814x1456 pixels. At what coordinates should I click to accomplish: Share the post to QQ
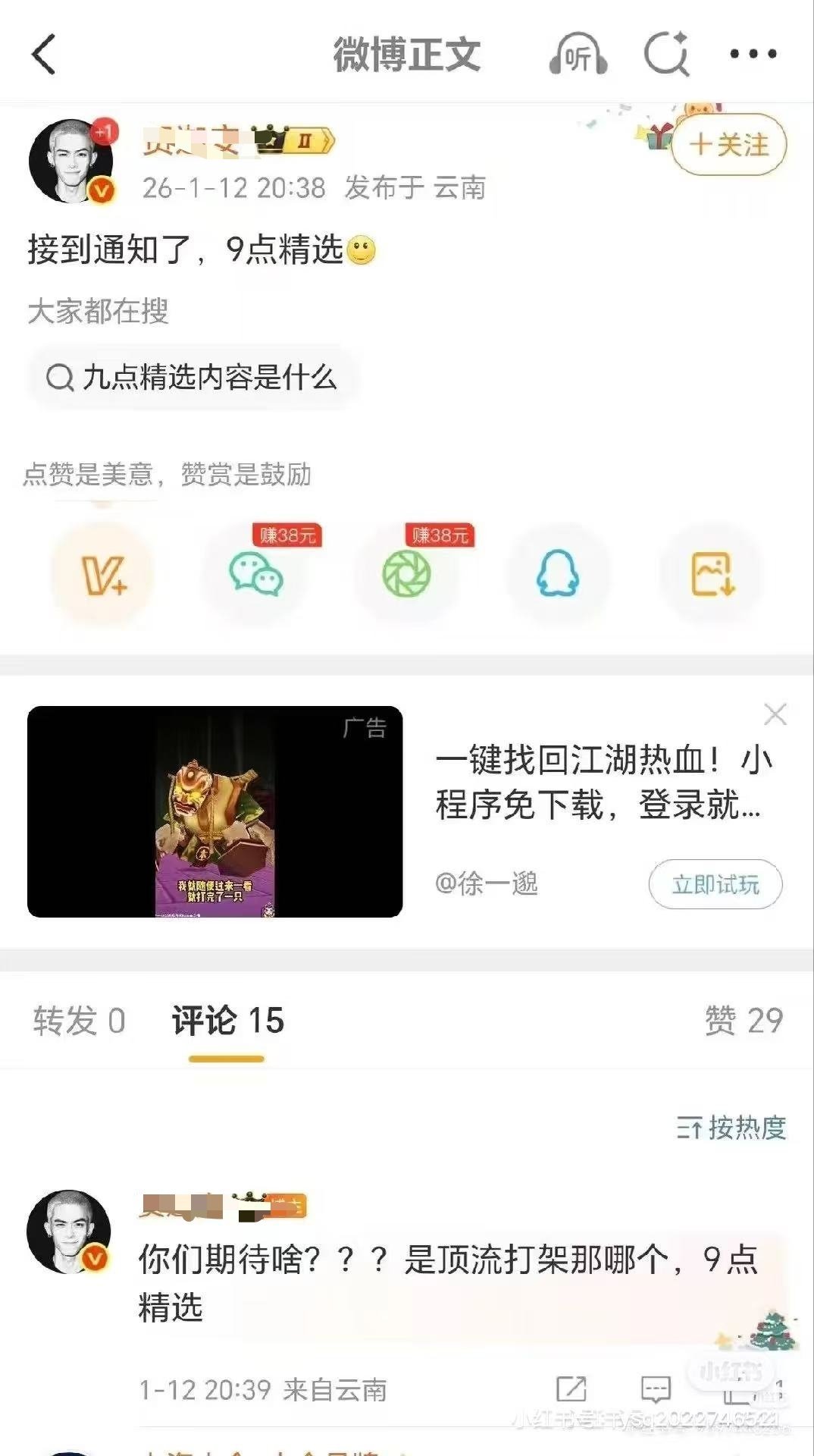coord(559,576)
